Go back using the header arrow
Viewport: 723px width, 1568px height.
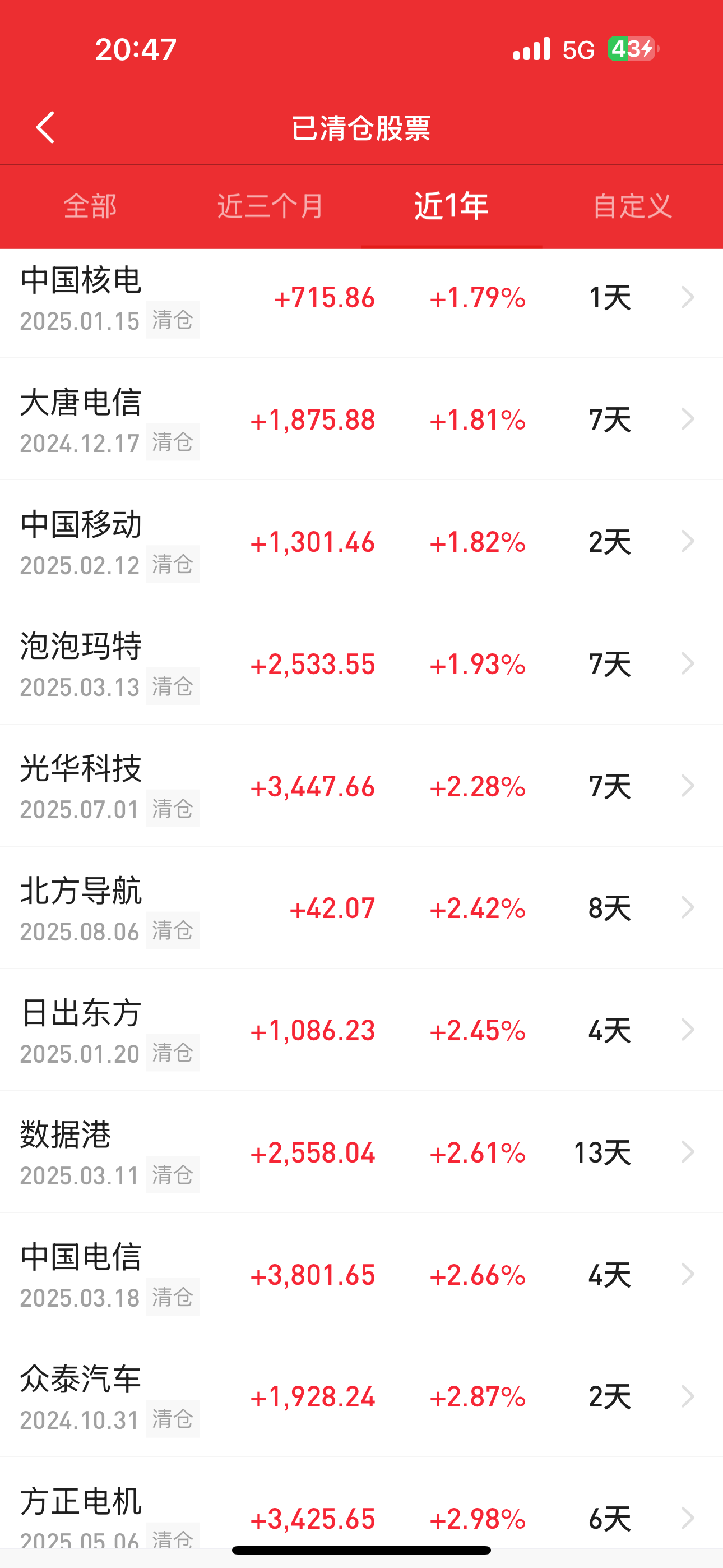(x=45, y=128)
